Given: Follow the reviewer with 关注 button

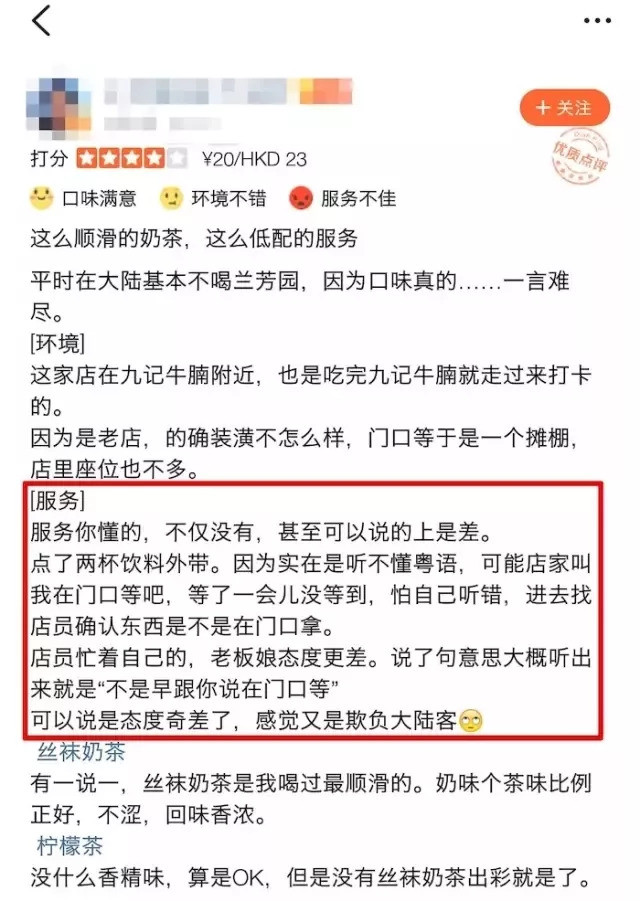Looking at the screenshot, I should [x=564, y=107].
